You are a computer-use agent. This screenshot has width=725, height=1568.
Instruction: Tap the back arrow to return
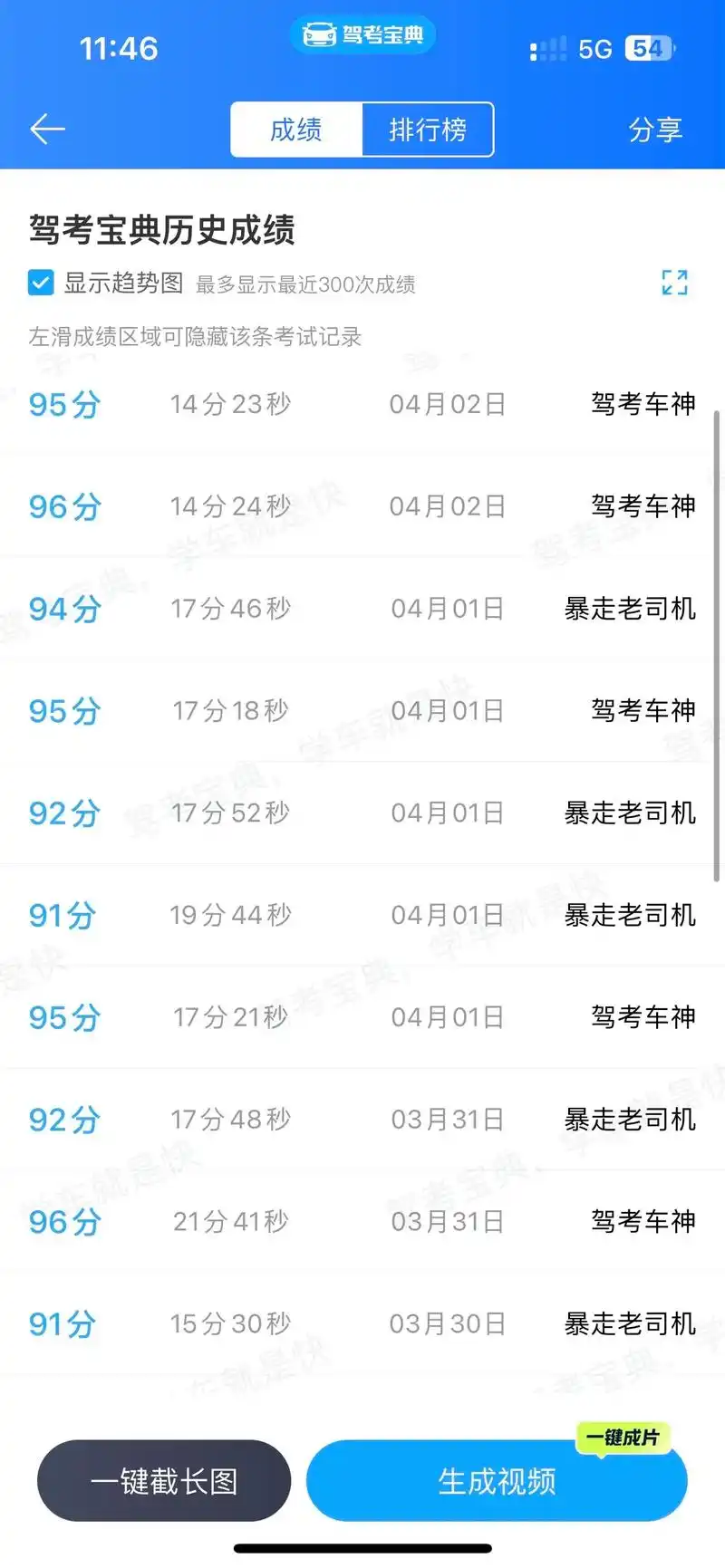(47, 129)
